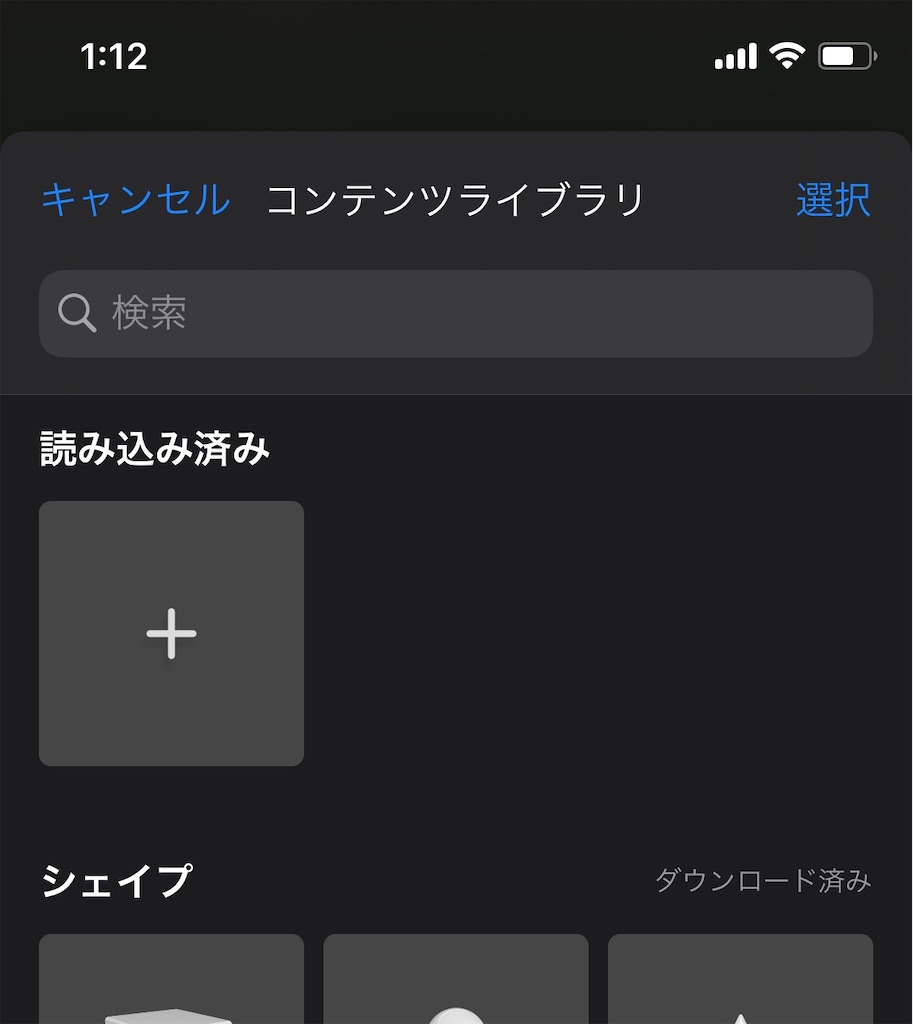Screen dimensions: 913x1024
Task: Tap inside the 検索 search field
Action: click(x=456, y=314)
